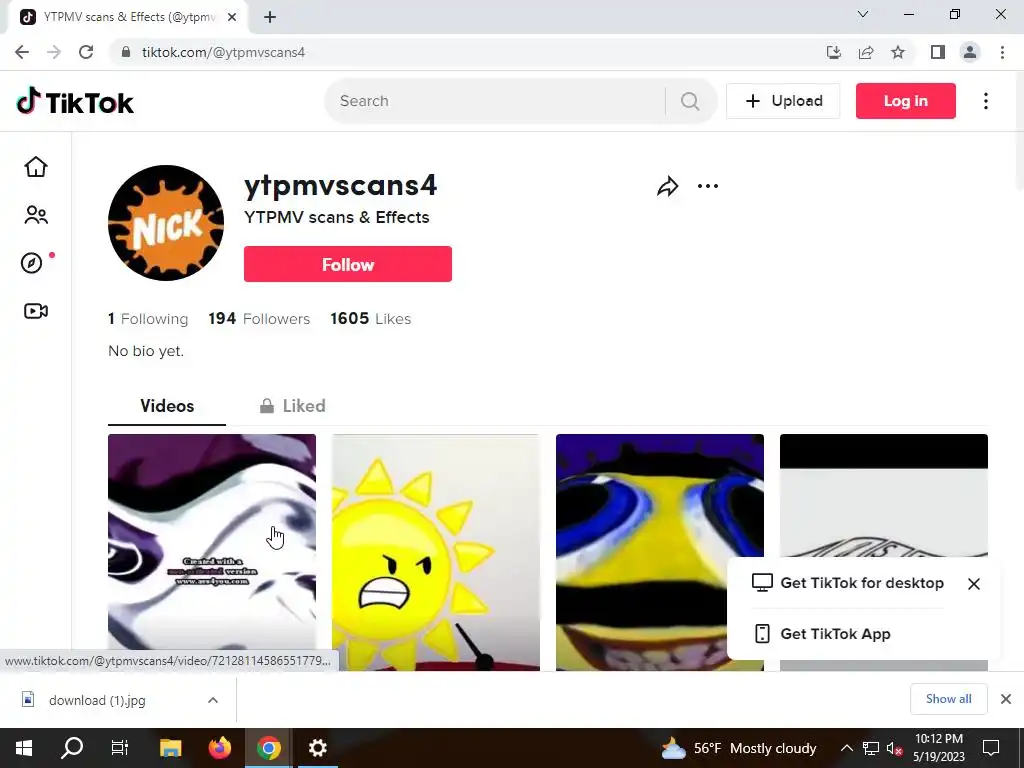1024x768 pixels.
Task: Go to the home feed icon
Action: point(36,167)
